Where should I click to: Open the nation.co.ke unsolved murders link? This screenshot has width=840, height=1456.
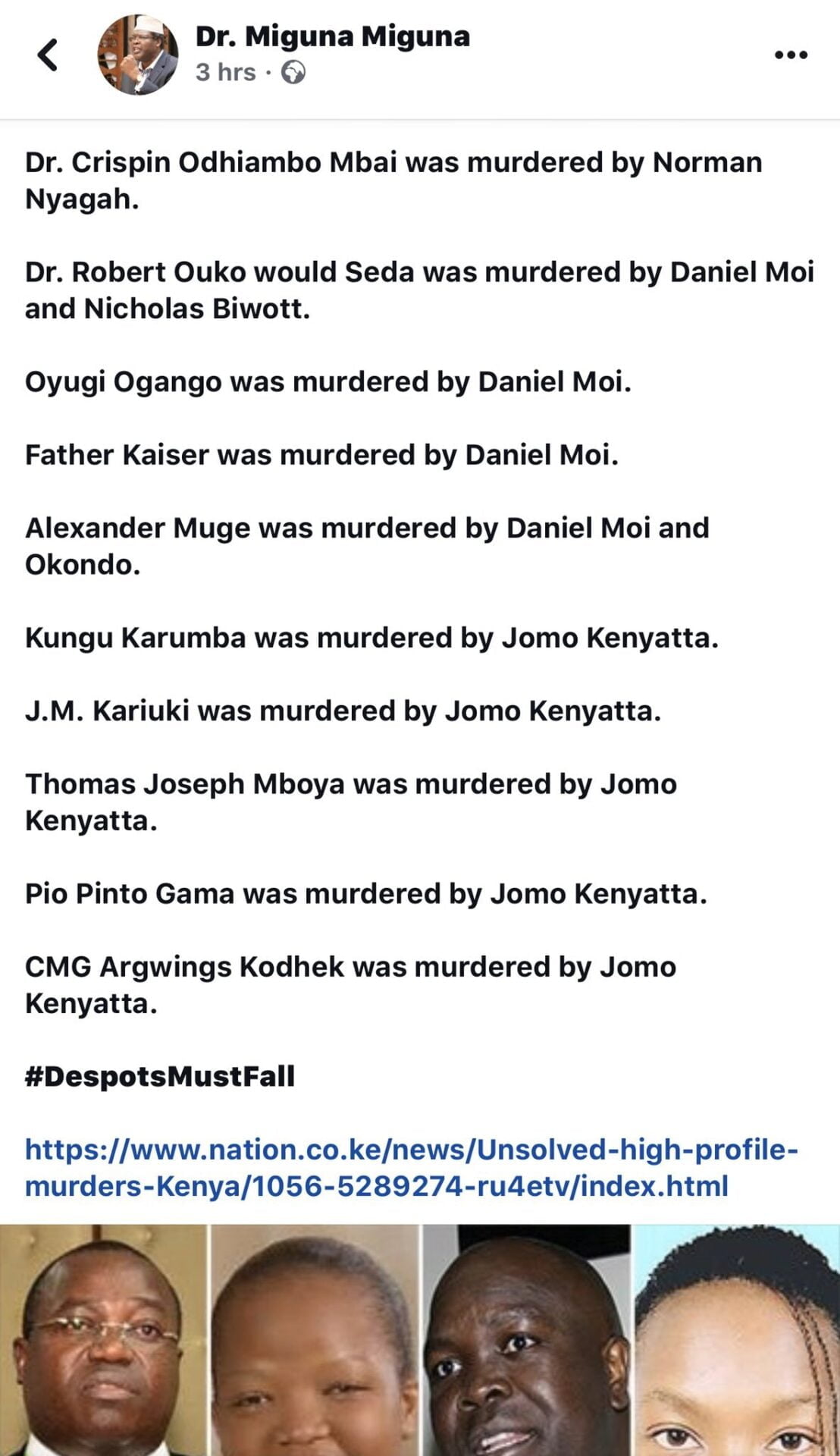pos(411,1167)
